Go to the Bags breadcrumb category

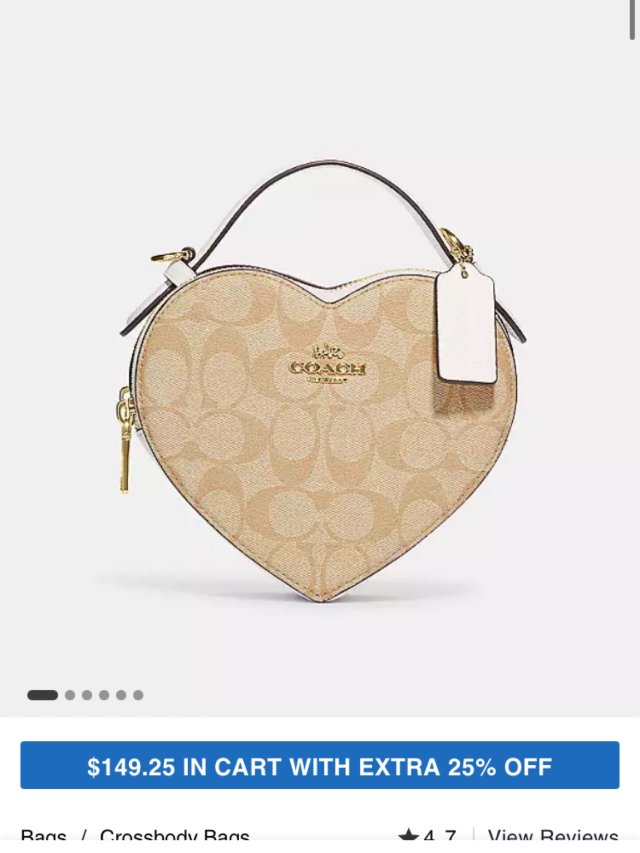43,838
